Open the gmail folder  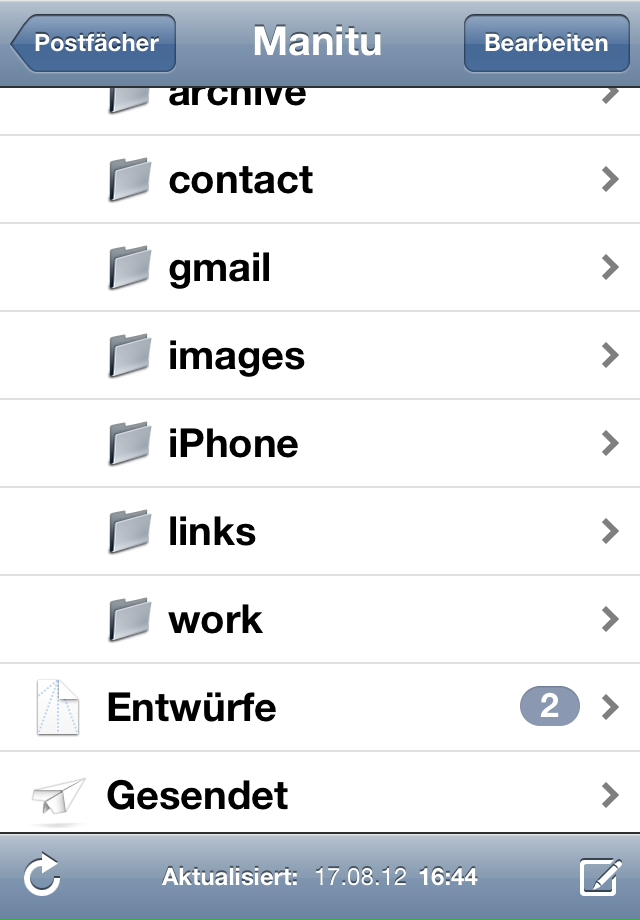coord(320,268)
